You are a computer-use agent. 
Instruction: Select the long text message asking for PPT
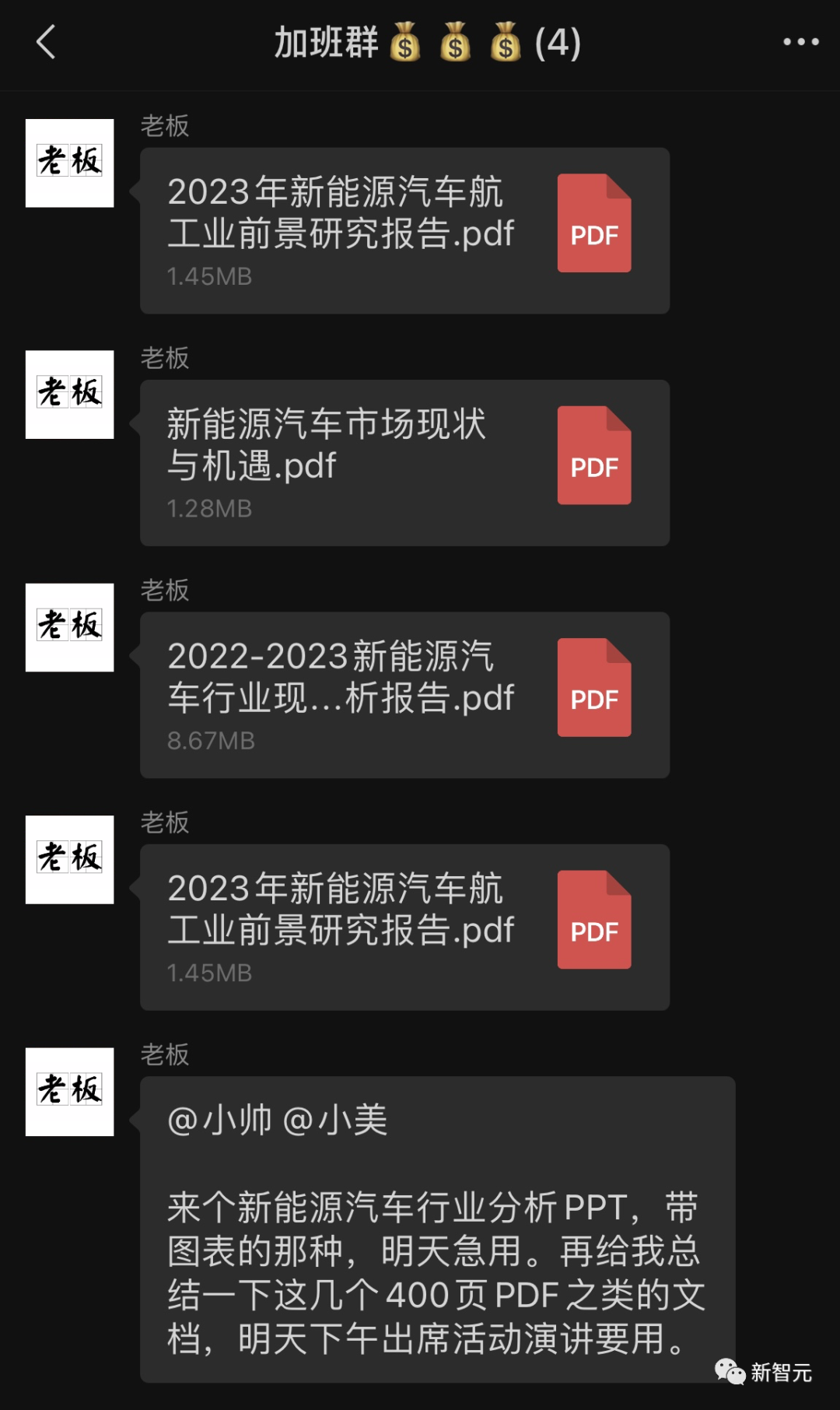point(436,1229)
